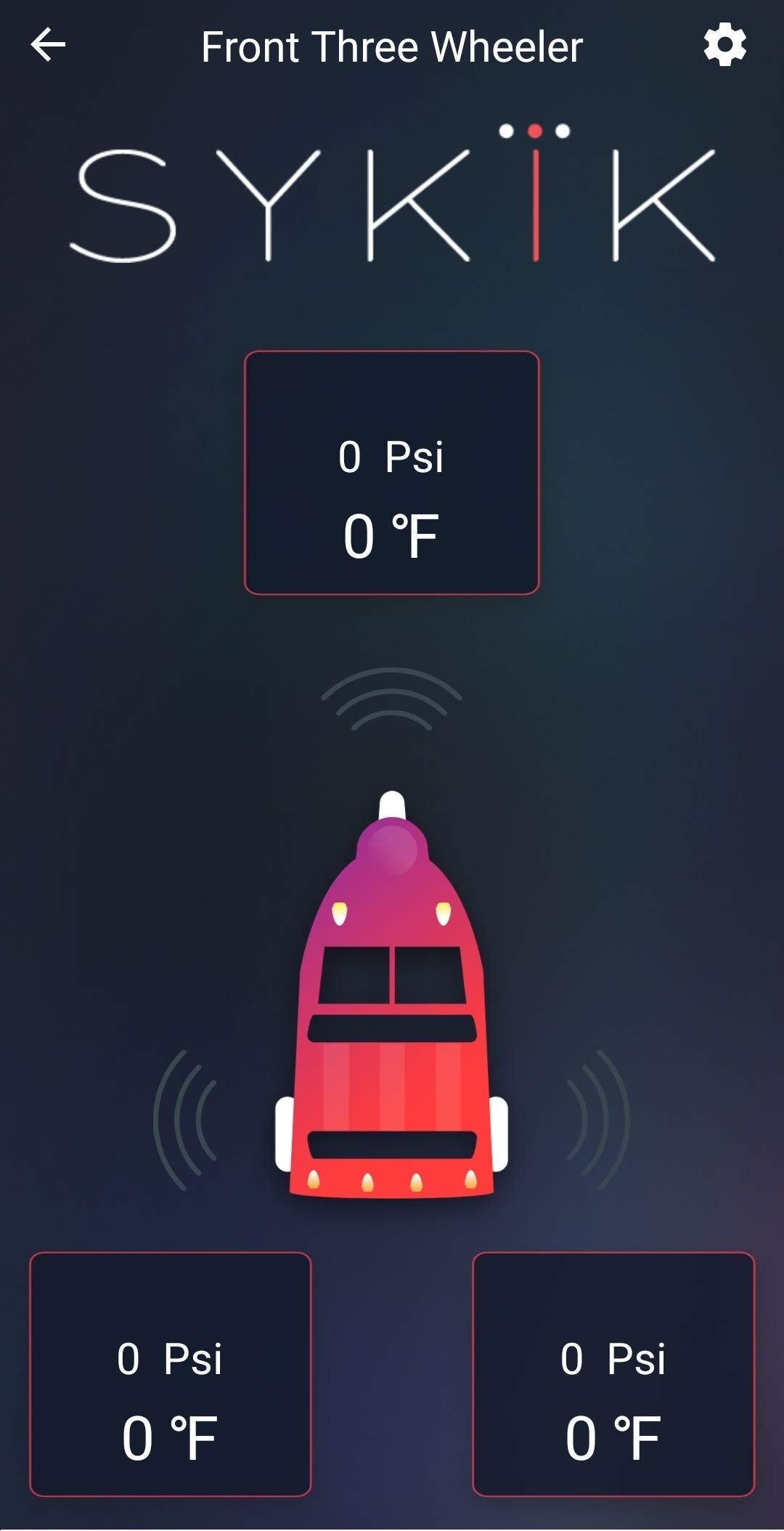Go back using the top arrow
The width and height of the screenshot is (784, 1531).
pos(48,45)
